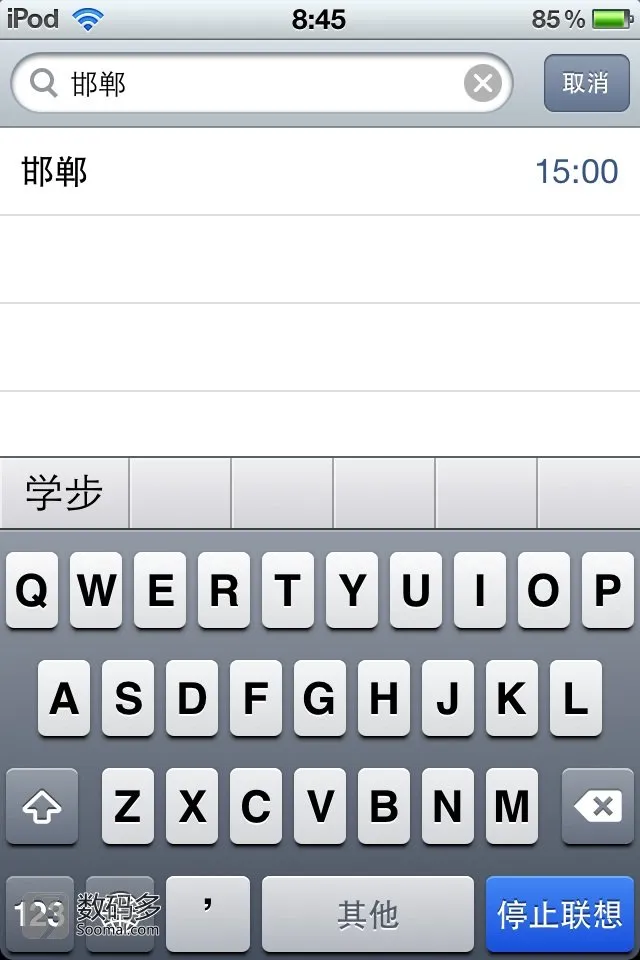Tap the 其他 key on the keyboard

tap(368, 914)
